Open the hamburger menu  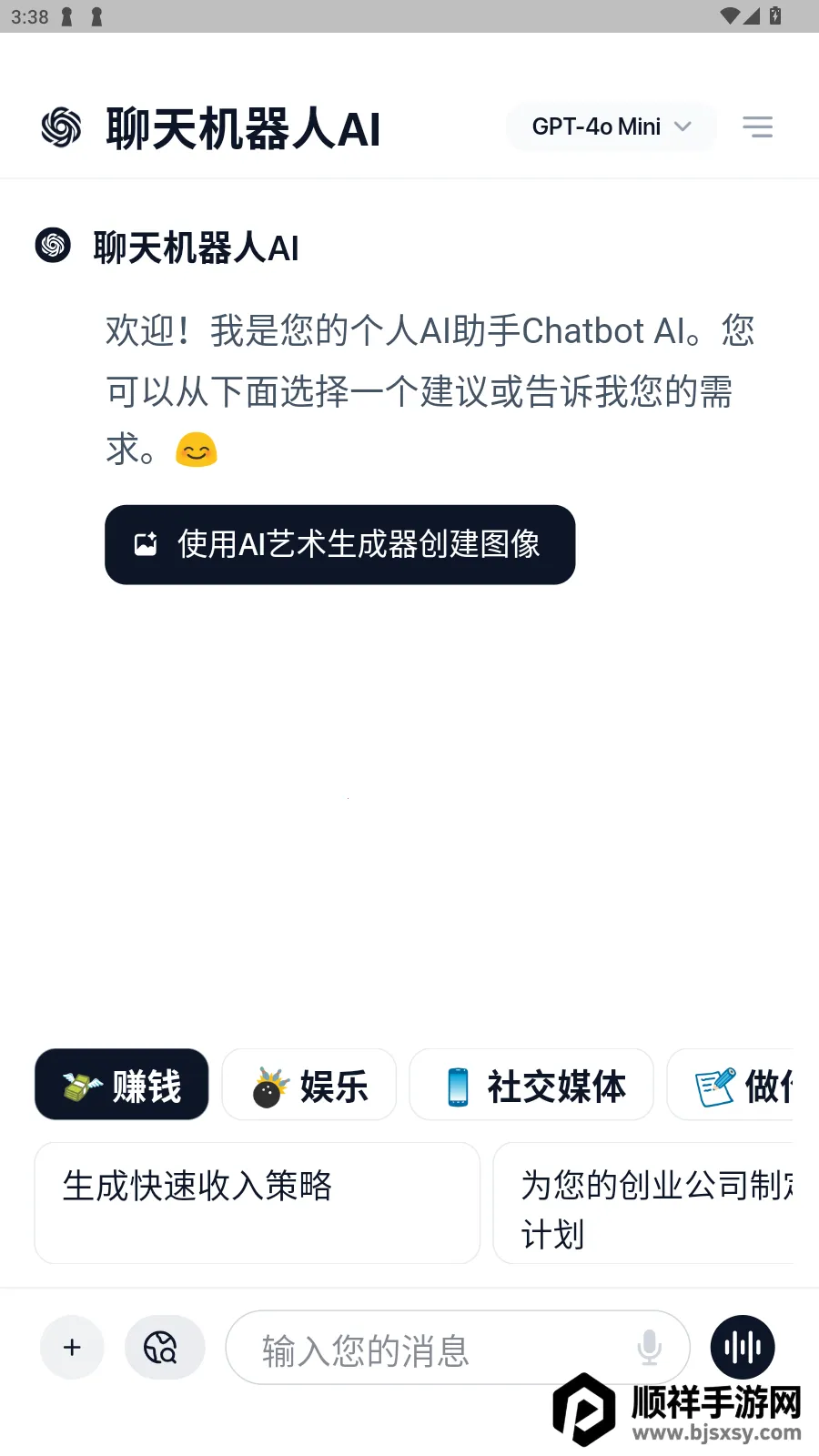coord(757,126)
